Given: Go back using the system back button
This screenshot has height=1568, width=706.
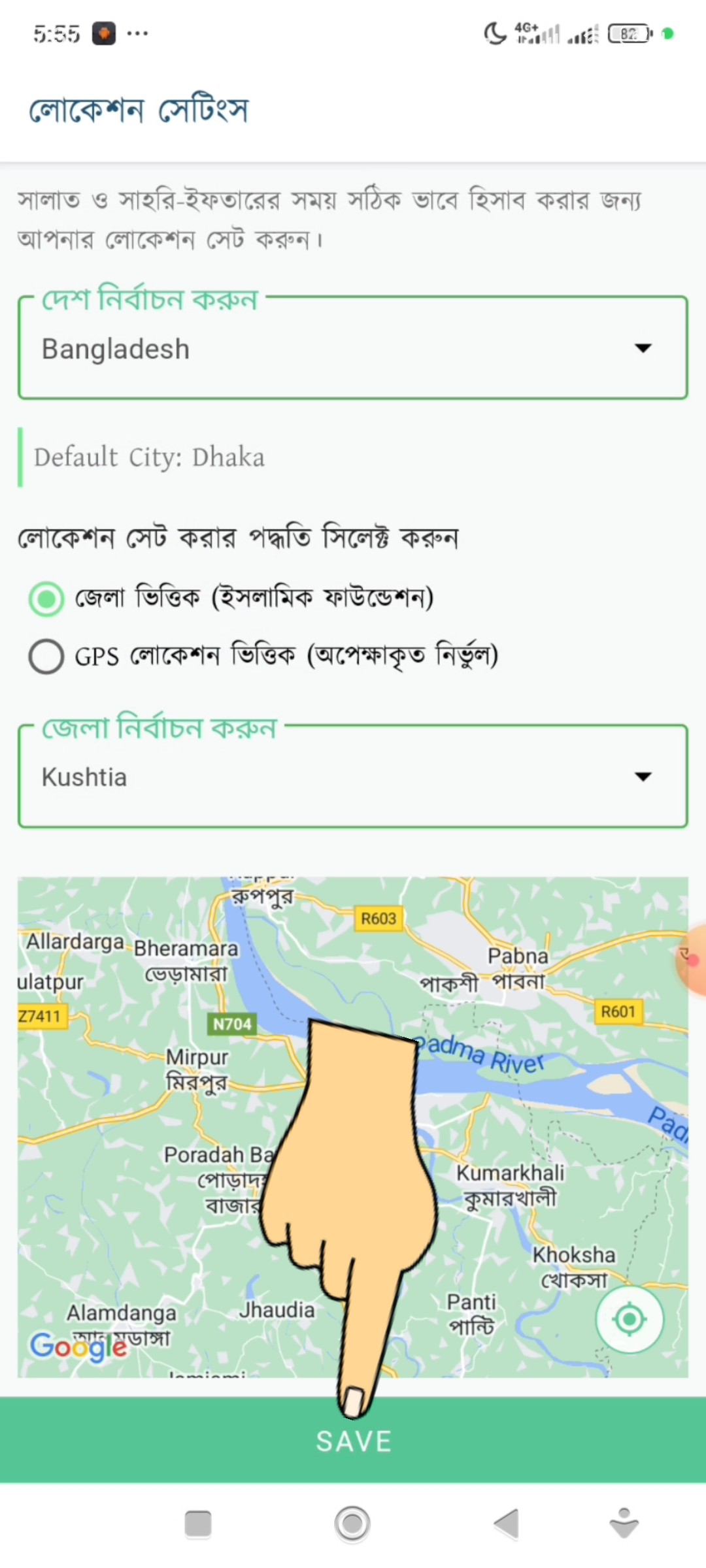Looking at the screenshot, I should pyautogui.click(x=507, y=1524).
